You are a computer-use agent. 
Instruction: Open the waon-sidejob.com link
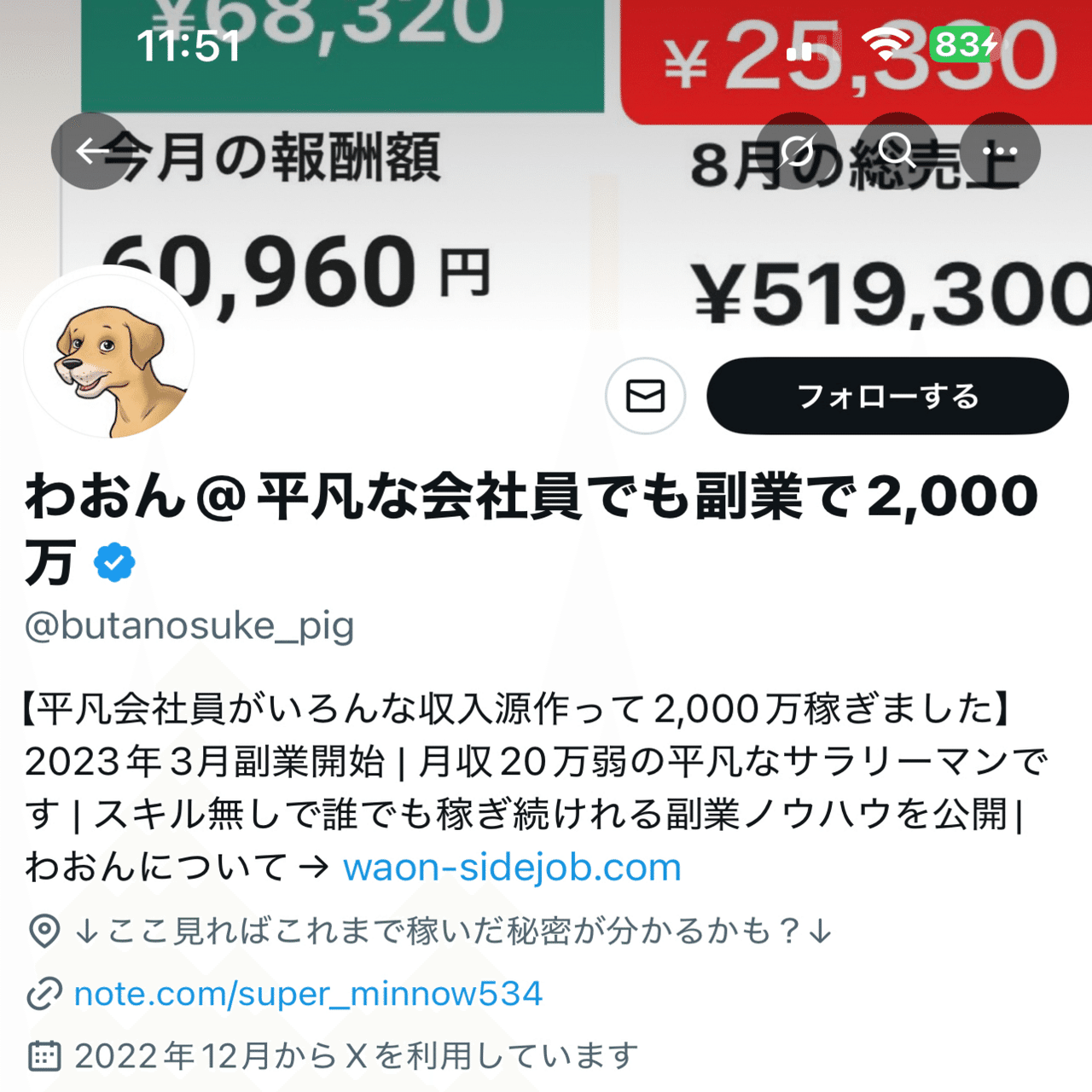click(512, 868)
